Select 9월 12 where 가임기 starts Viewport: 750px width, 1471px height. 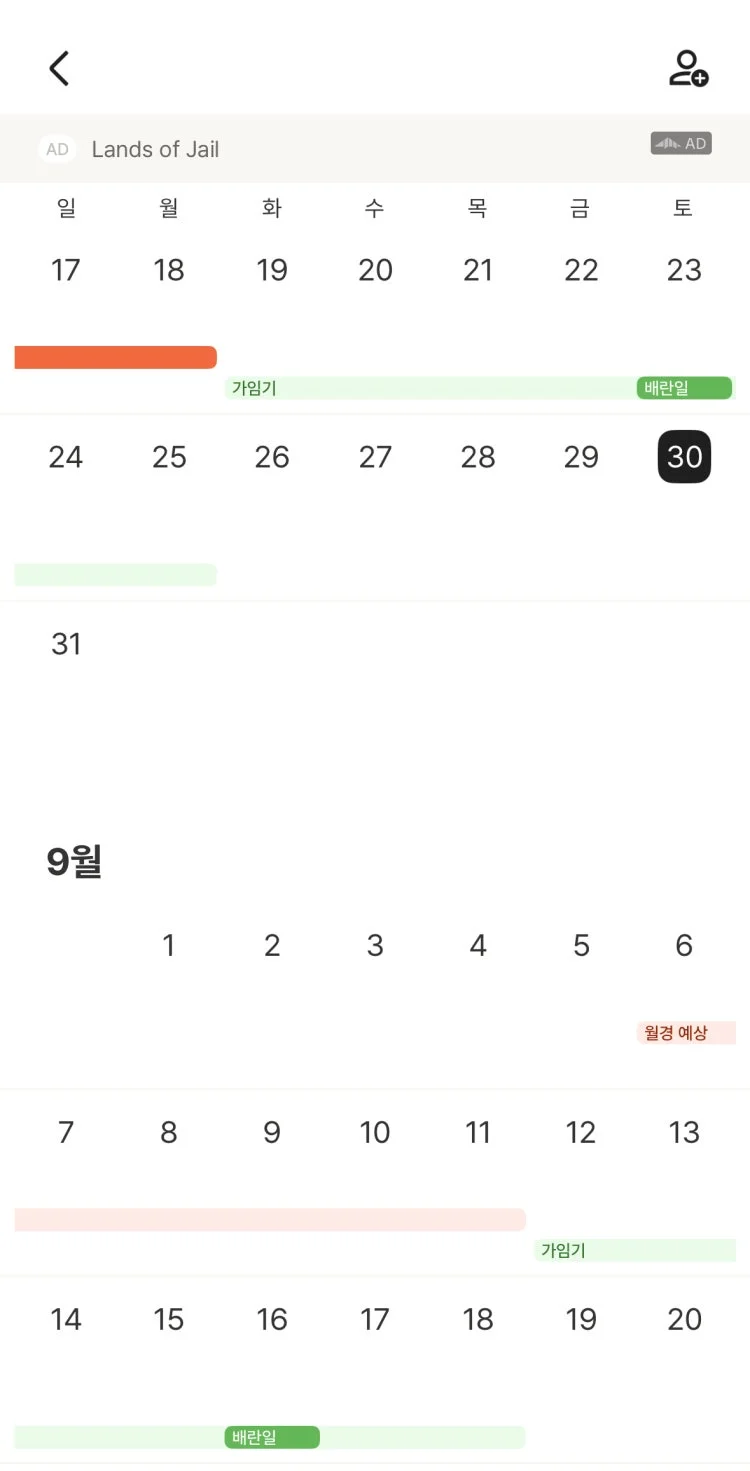click(x=581, y=1133)
